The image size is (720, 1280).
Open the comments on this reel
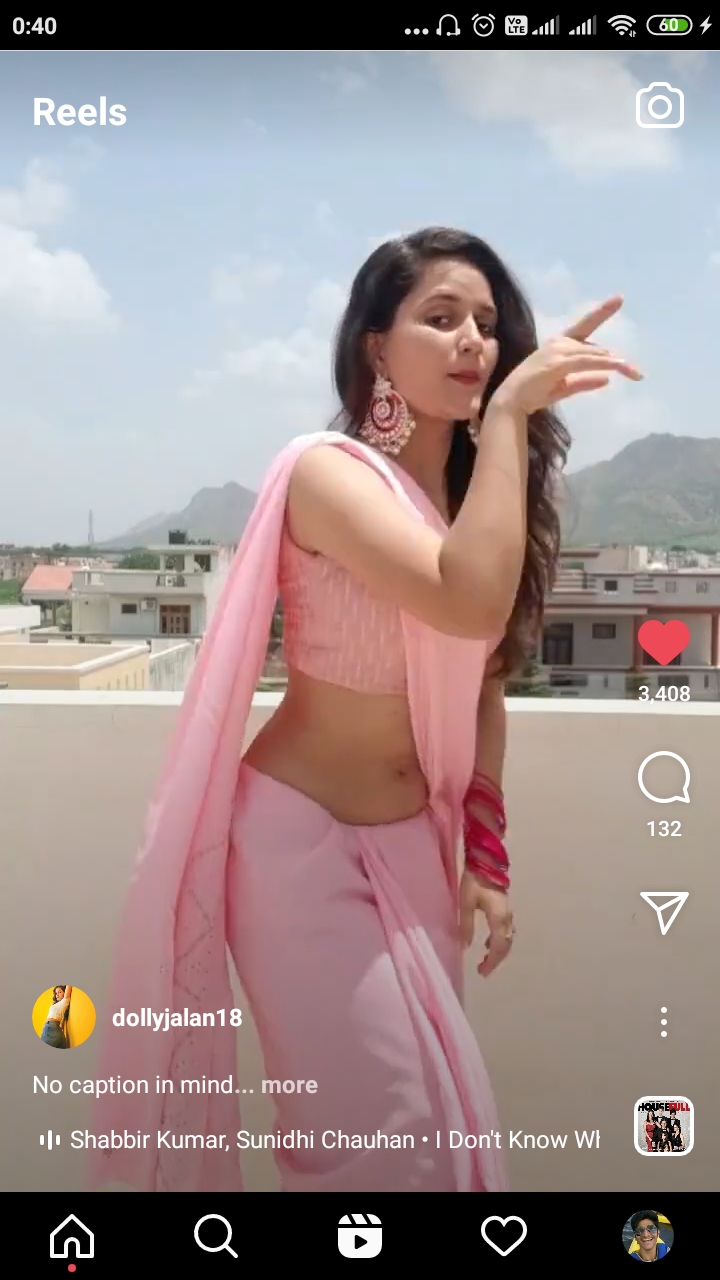point(664,779)
